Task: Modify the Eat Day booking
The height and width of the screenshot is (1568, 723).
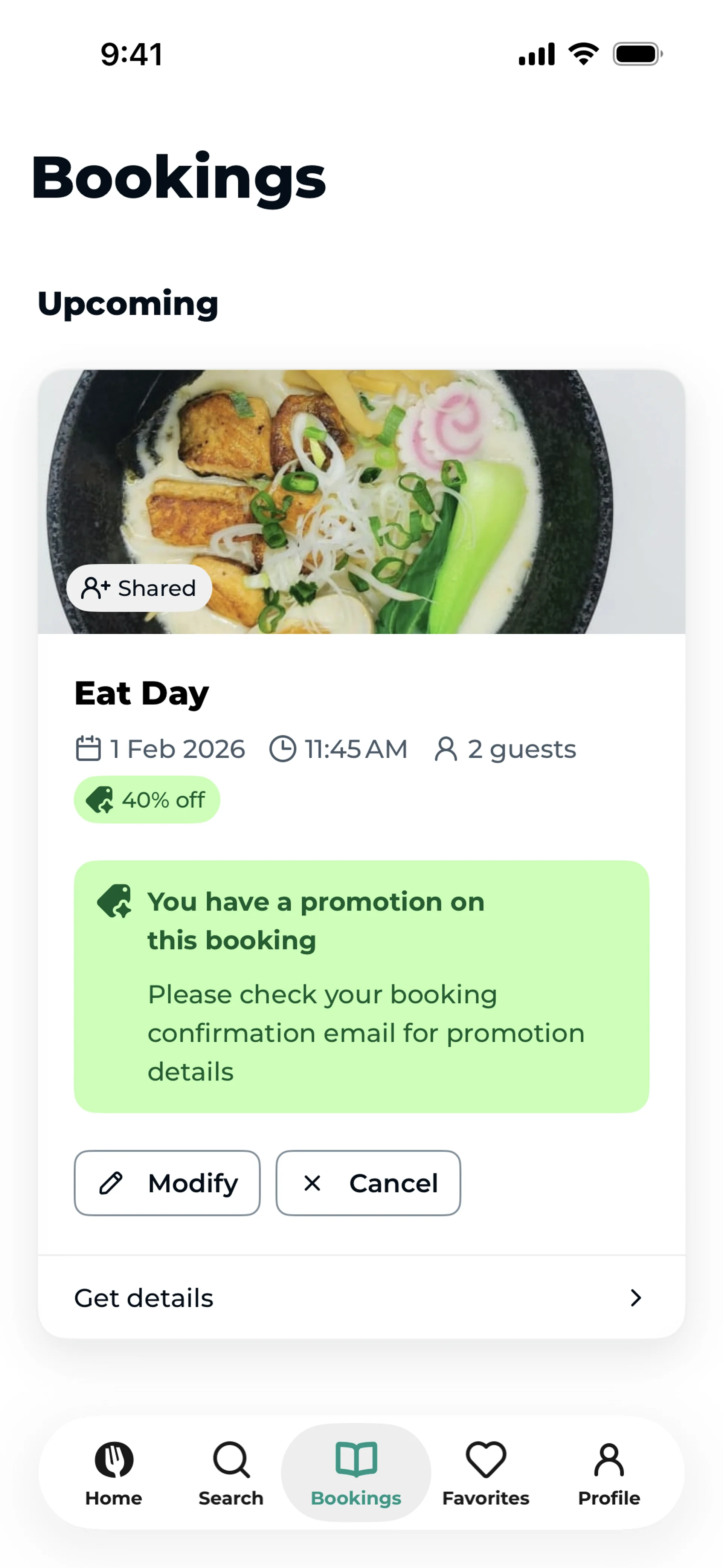Action: [x=167, y=1183]
